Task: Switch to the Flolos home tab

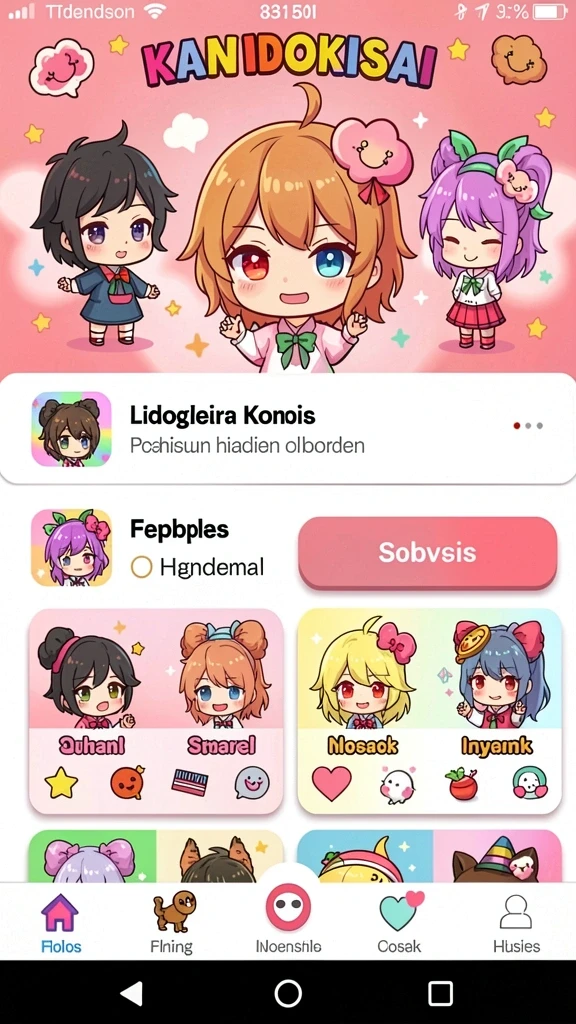Action: tap(60, 924)
